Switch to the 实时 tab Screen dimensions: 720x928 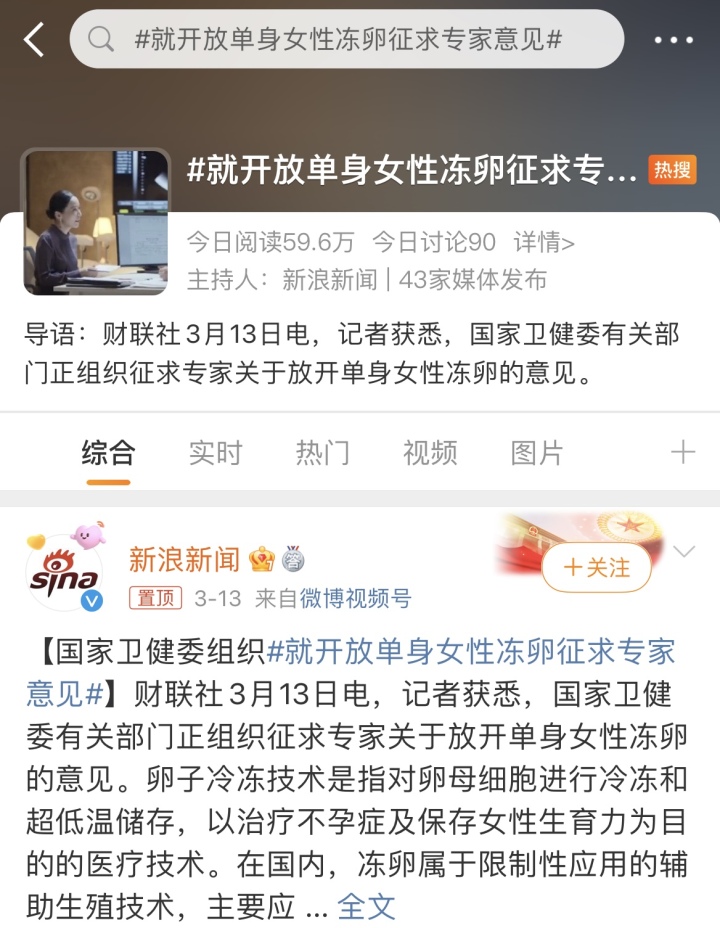(215, 453)
